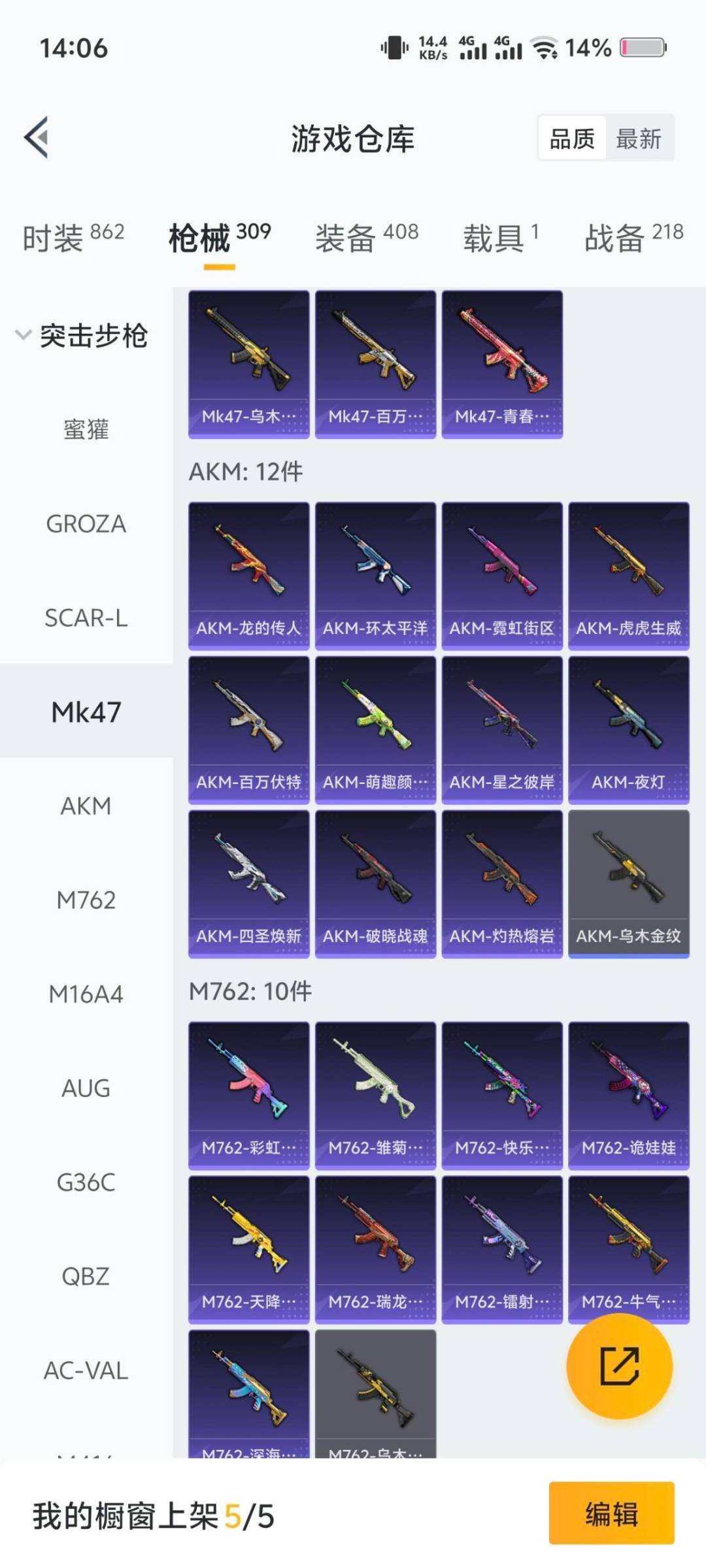Open the AKM-夜灯 skin

tap(628, 729)
